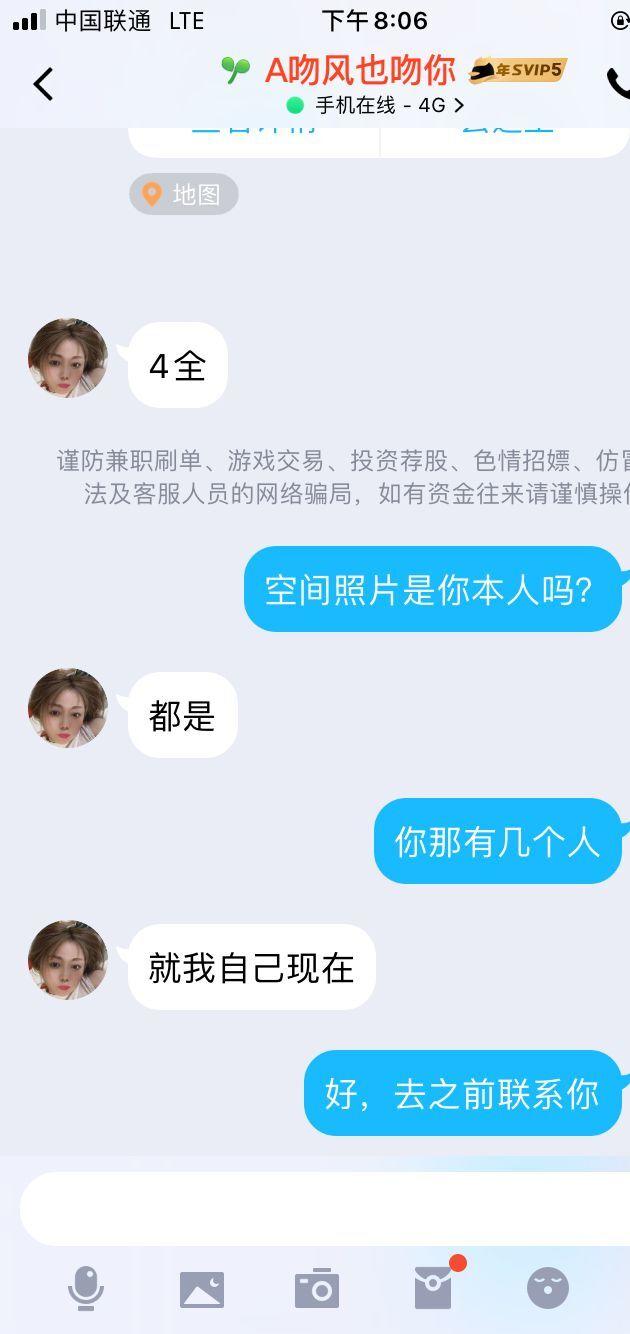Go back to the chat list
Screen dimensions: 630x1334
point(43,85)
